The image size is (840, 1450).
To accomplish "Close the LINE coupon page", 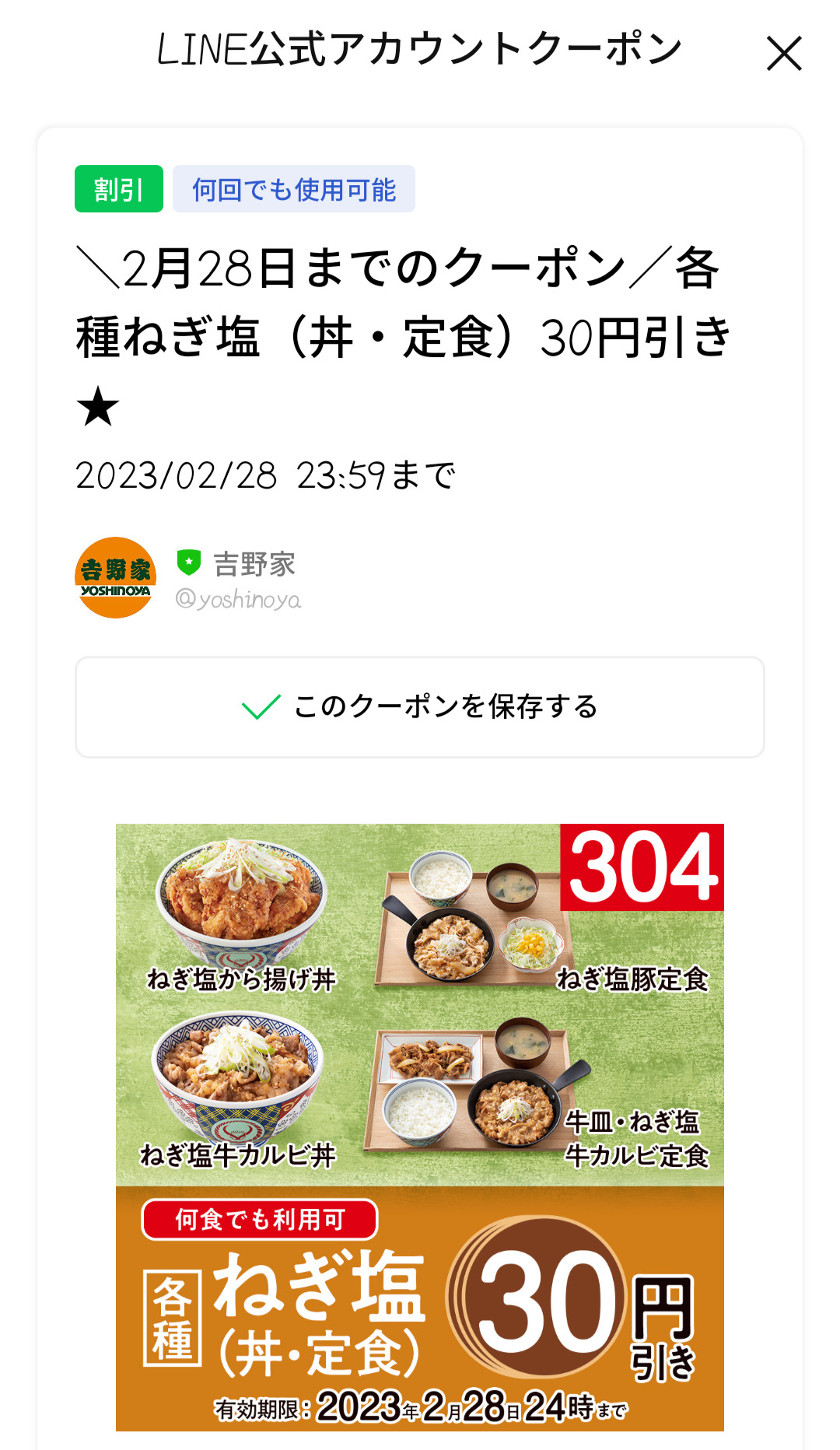I will 783,54.
